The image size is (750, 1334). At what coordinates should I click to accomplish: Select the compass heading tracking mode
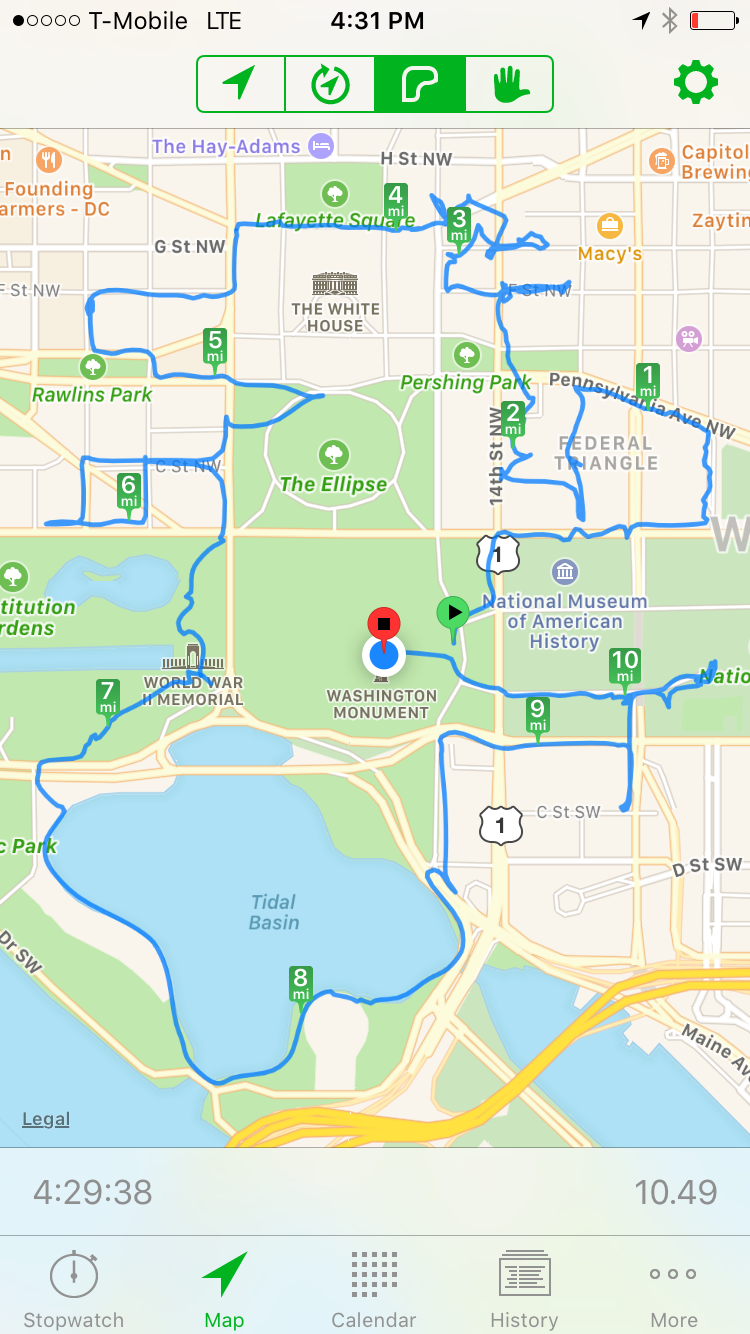[x=330, y=84]
